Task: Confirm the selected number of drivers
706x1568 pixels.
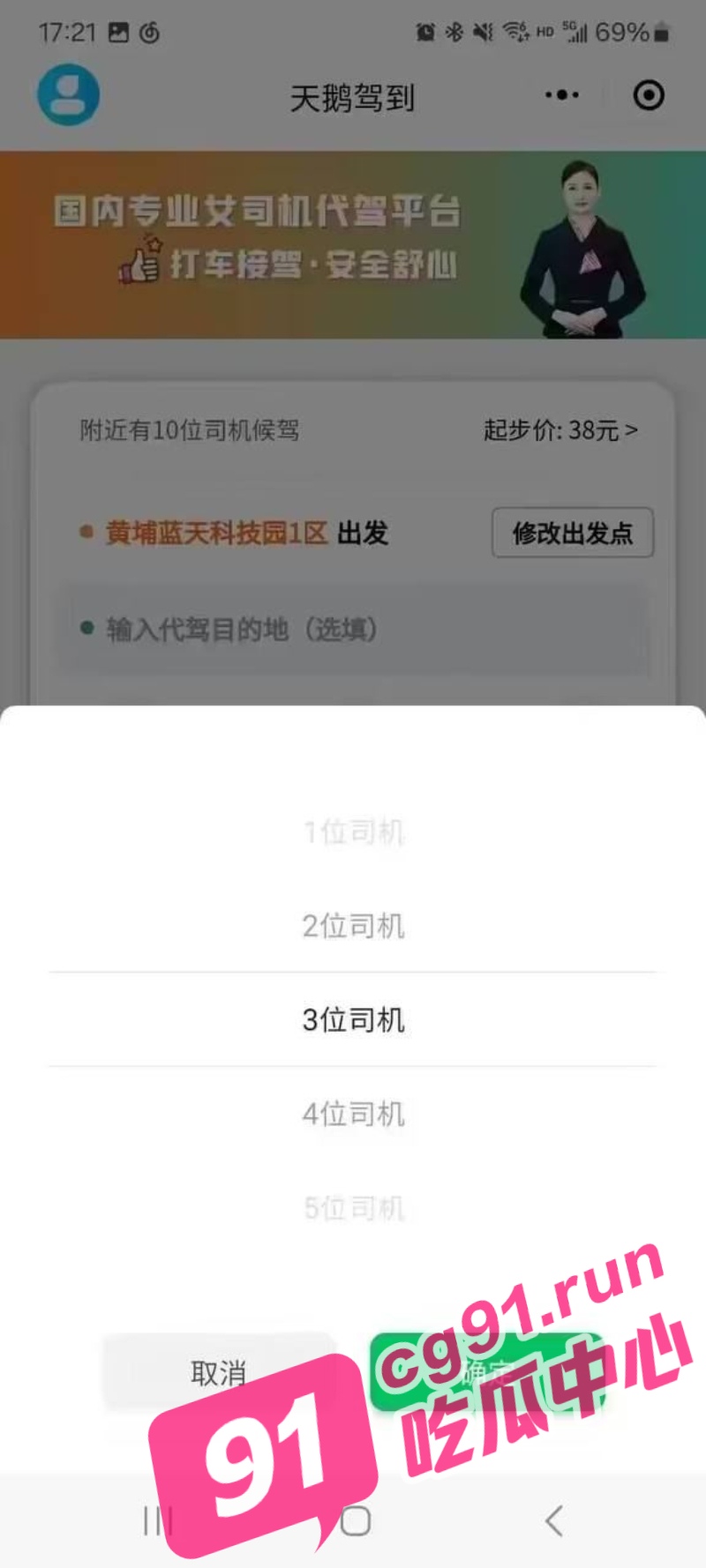Action: click(x=487, y=1372)
